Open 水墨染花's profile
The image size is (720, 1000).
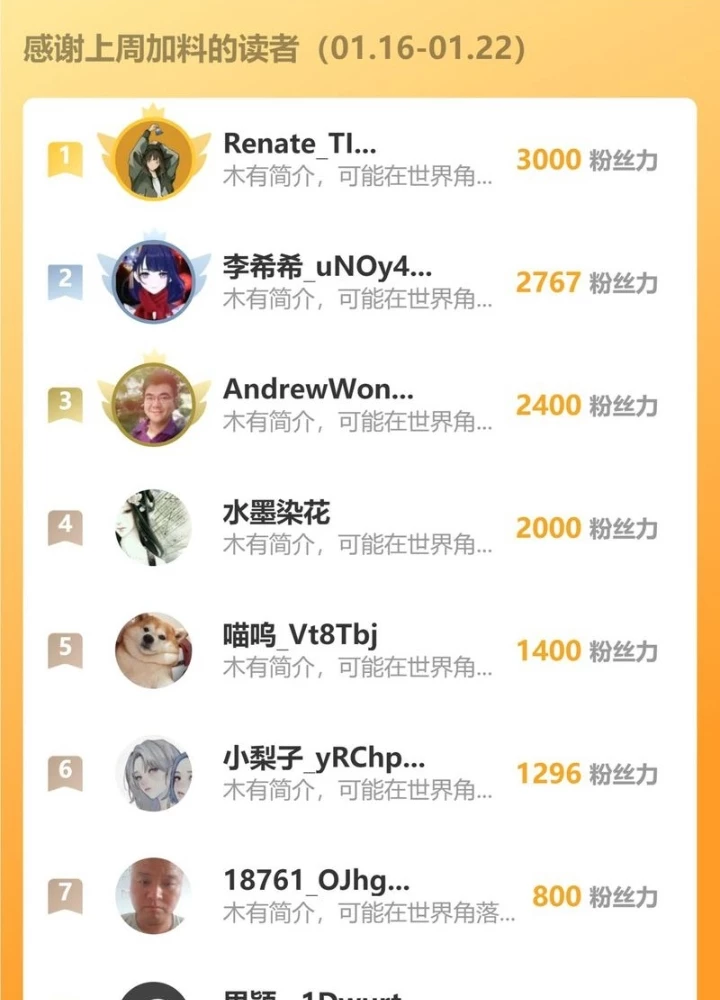tap(276, 514)
